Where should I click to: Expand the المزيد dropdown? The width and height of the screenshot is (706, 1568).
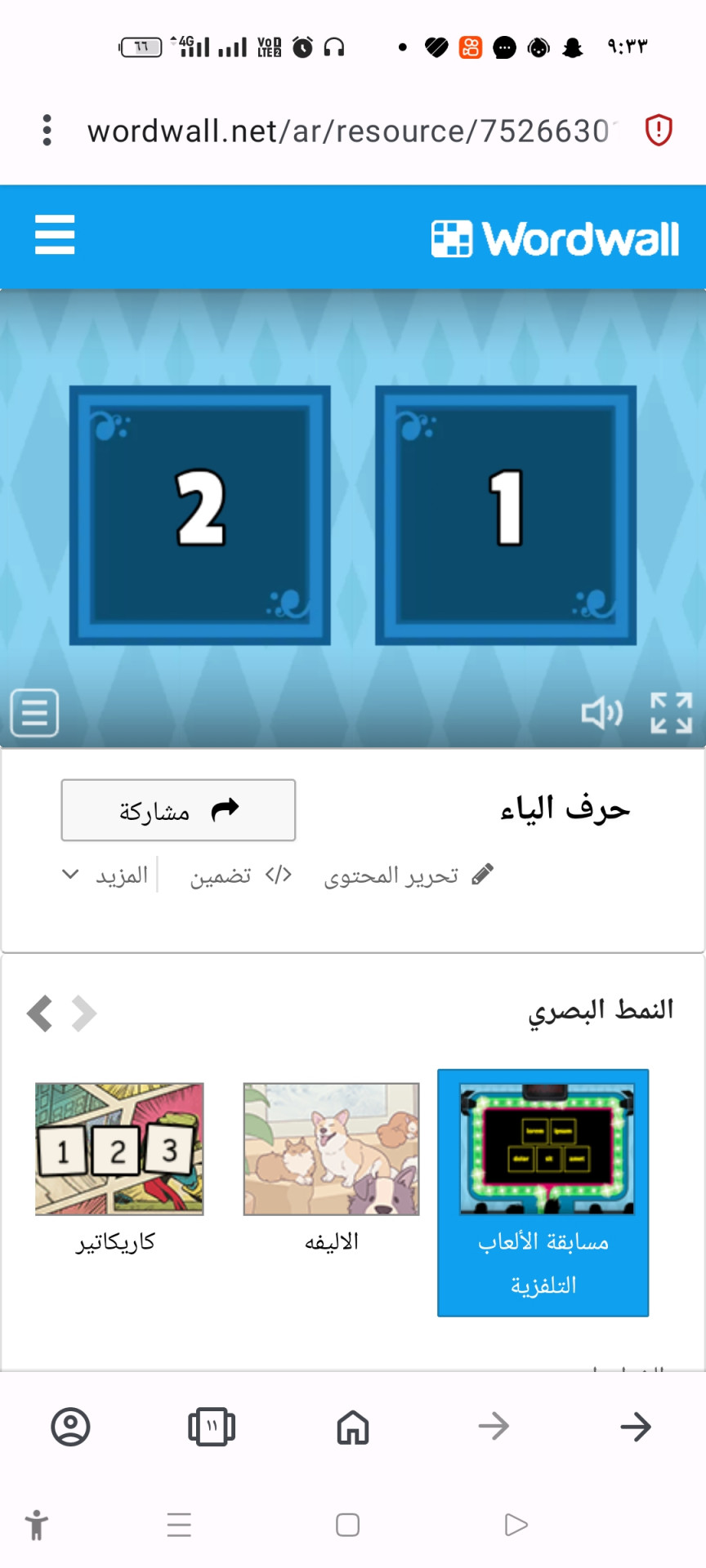pos(106,875)
